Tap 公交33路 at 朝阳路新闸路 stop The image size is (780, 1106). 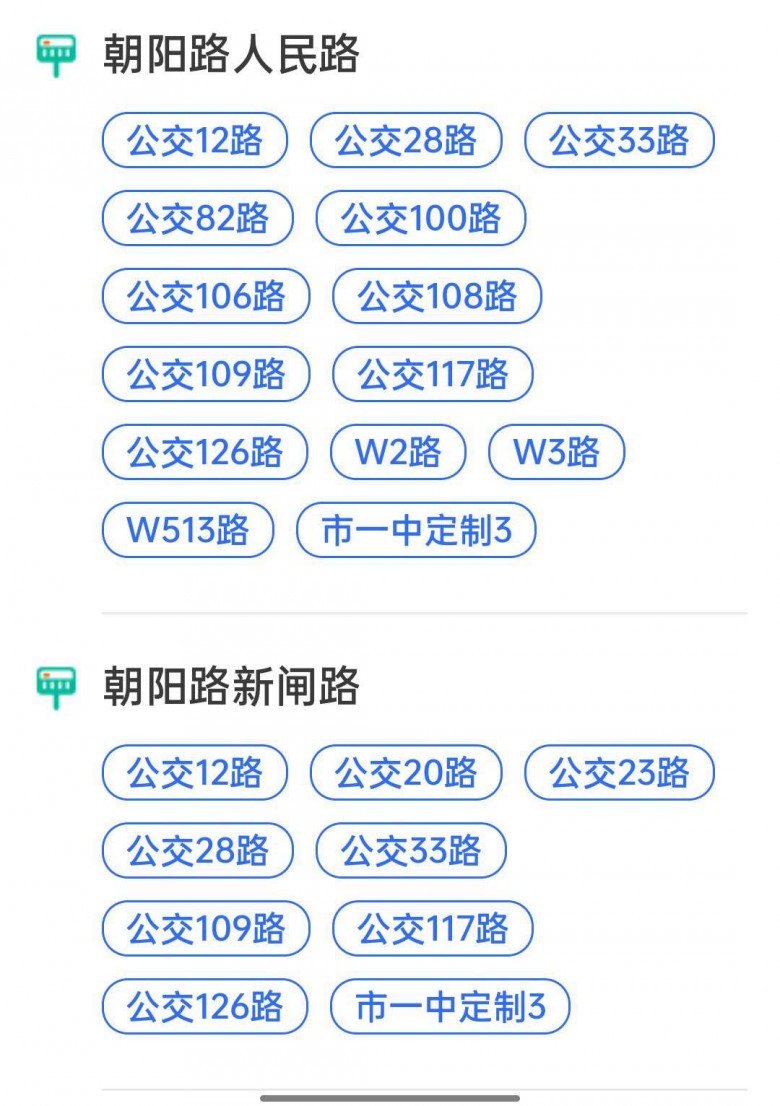411,851
